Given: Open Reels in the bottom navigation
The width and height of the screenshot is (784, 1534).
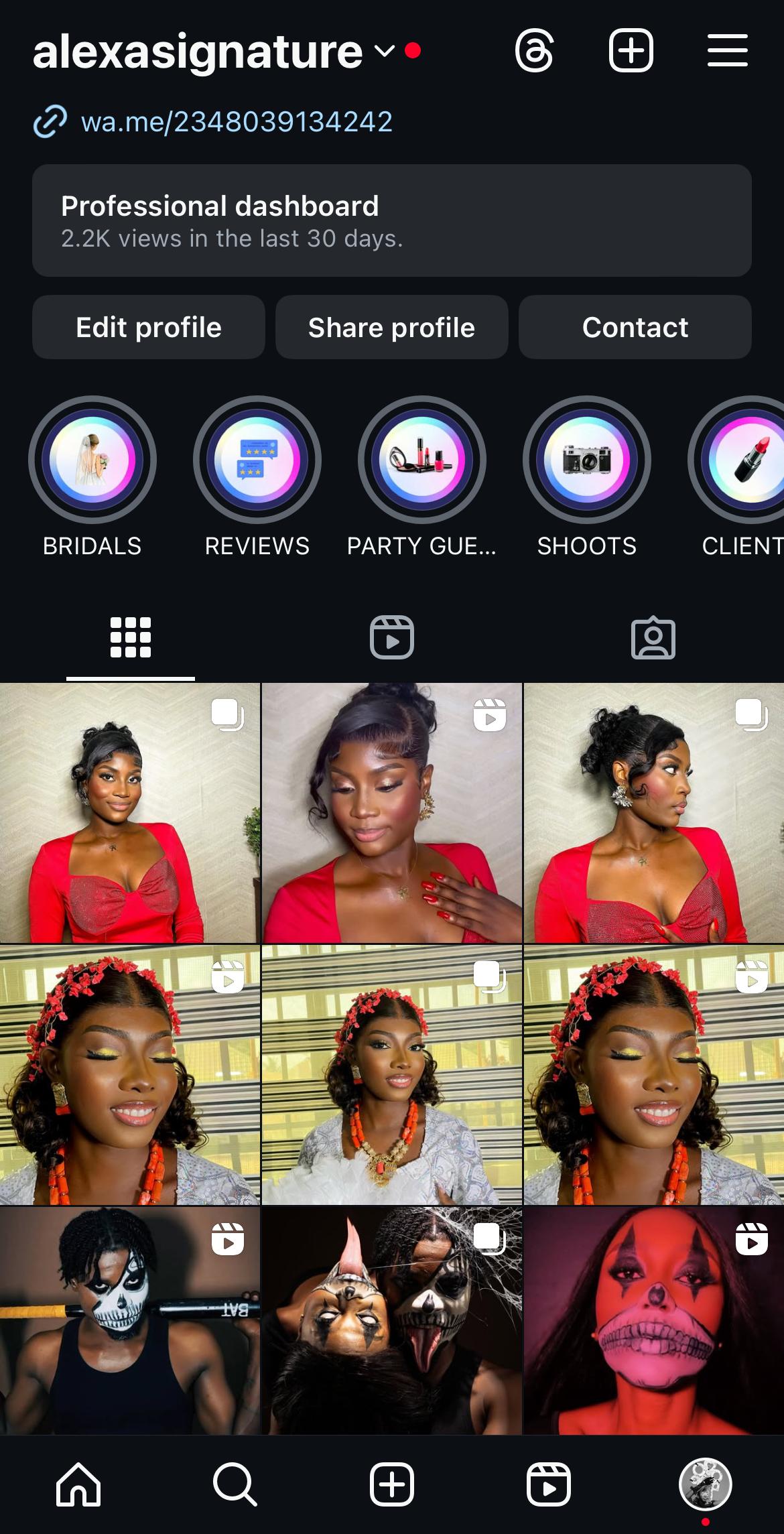Looking at the screenshot, I should [x=548, y=1484].
